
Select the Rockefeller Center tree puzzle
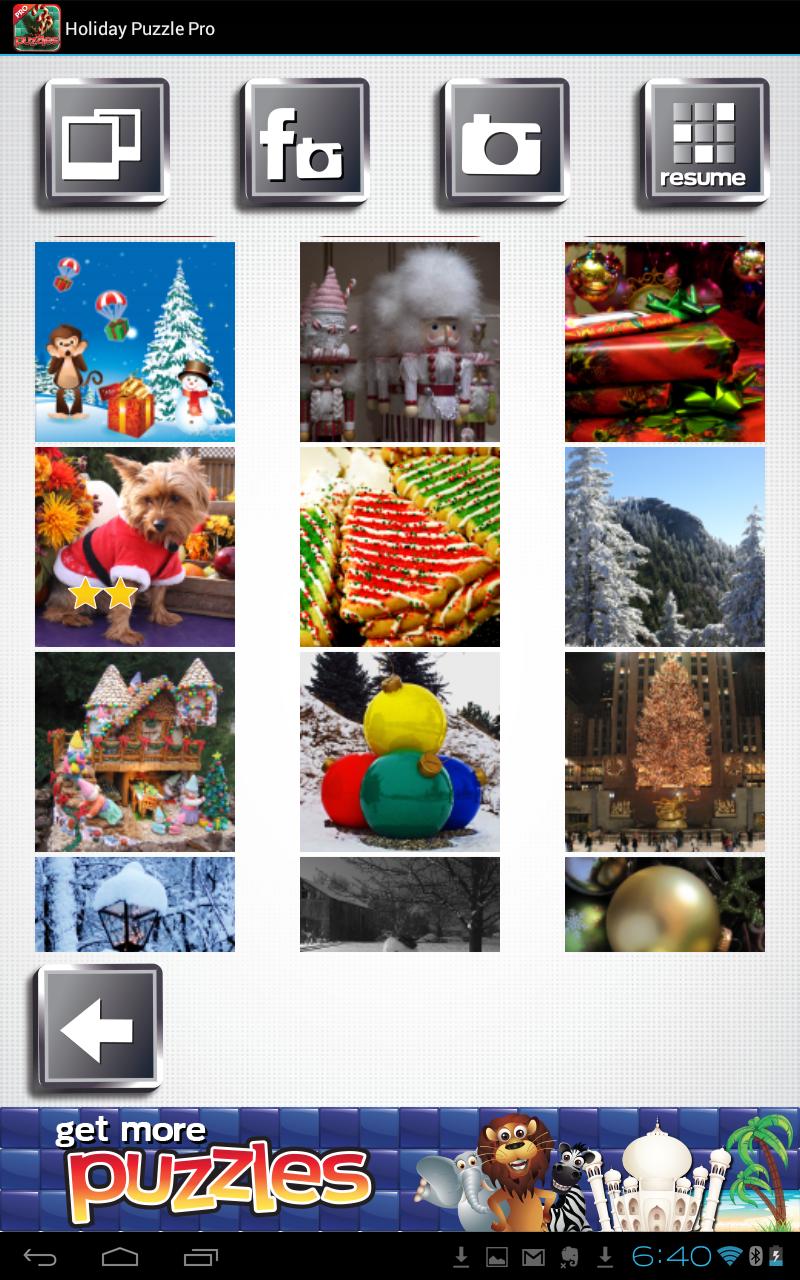(x=664, y=751)
